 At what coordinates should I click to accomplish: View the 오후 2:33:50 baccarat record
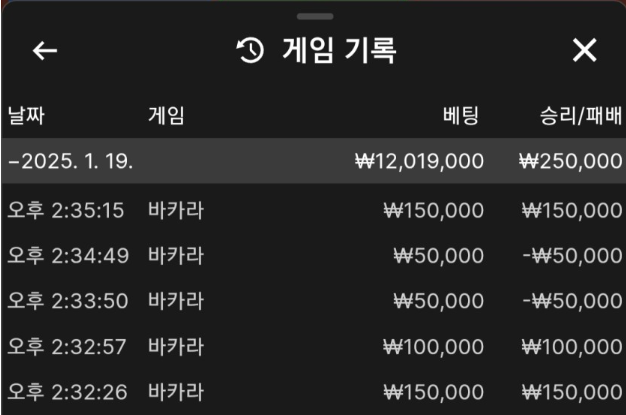tap(312, 301)
